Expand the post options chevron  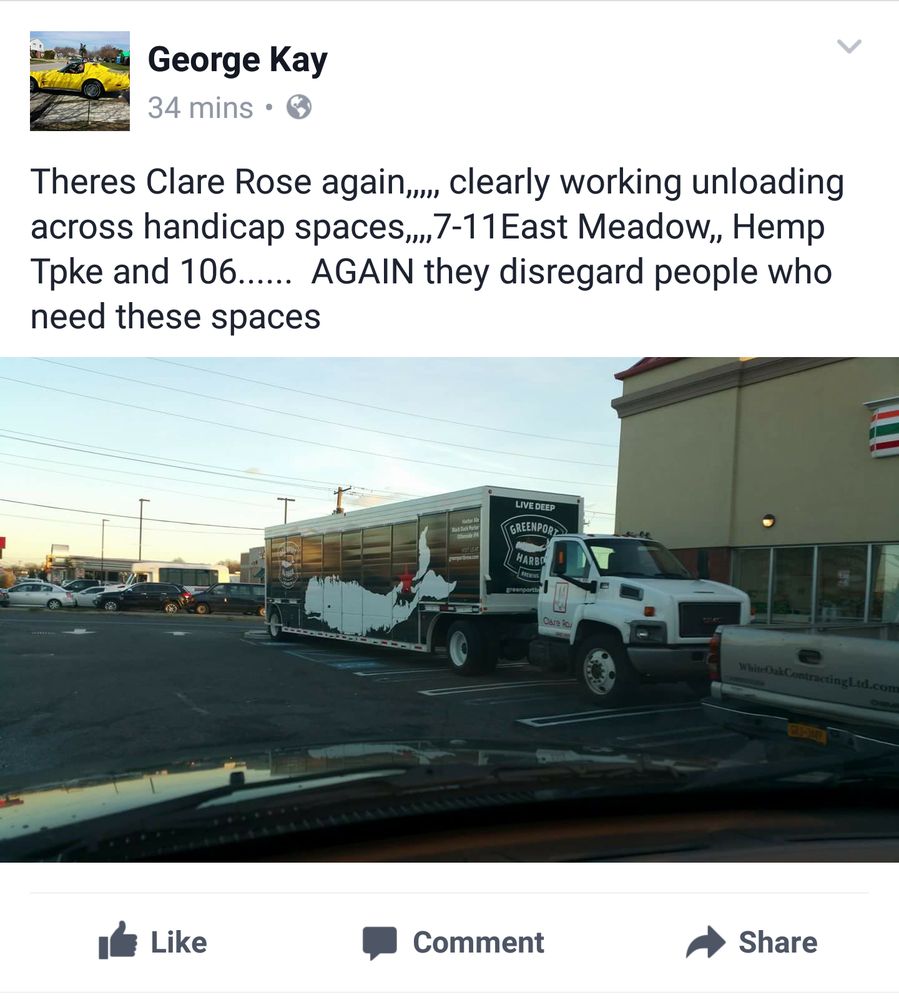click(848, 47)
